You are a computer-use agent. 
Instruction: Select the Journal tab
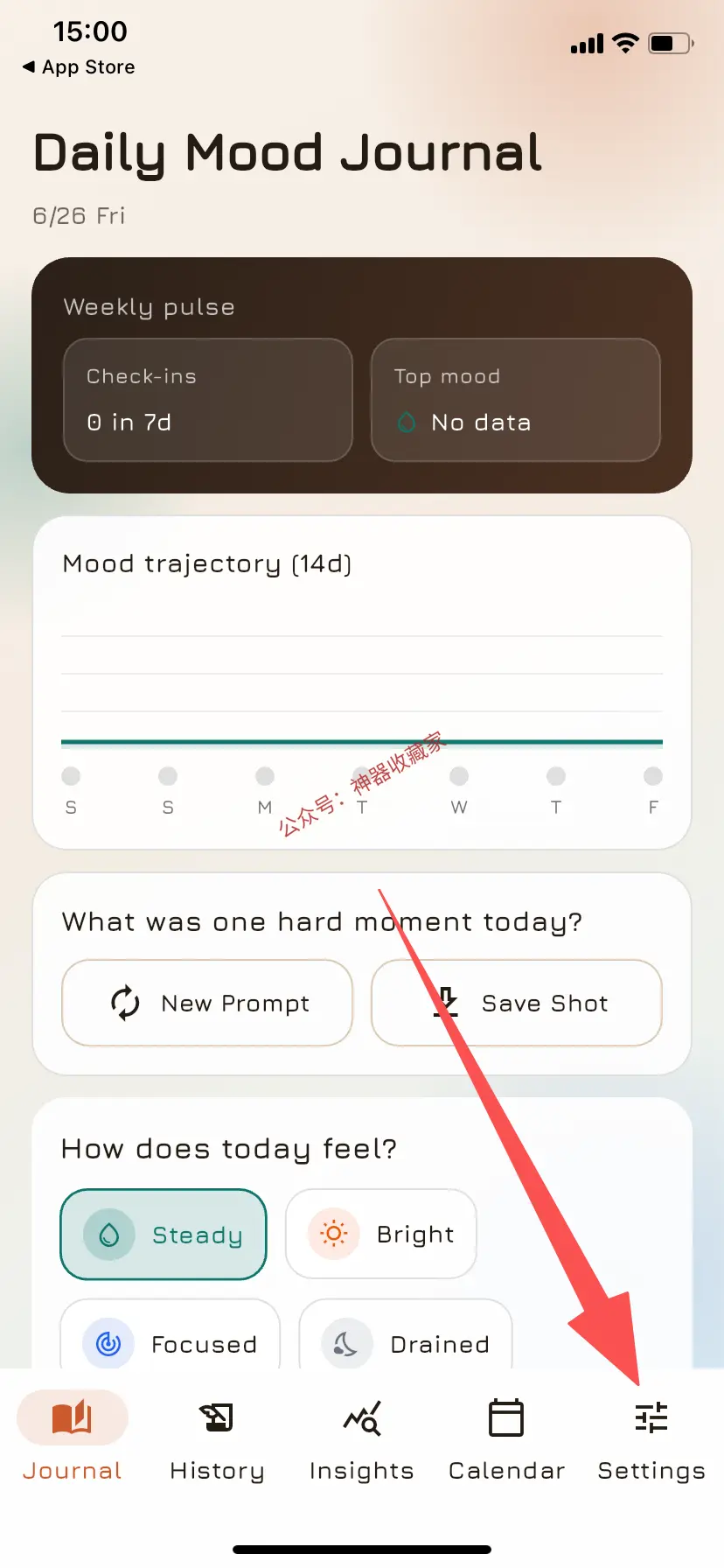[73, 1439]
